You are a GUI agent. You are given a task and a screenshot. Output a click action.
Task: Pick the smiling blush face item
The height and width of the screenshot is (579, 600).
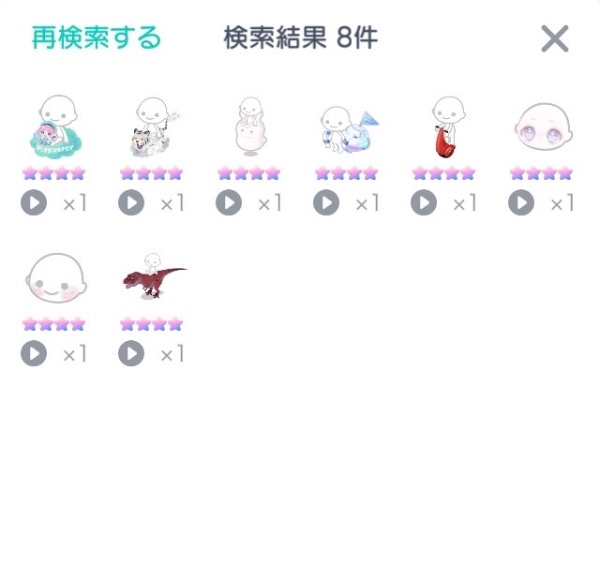[x=54, y=278]
